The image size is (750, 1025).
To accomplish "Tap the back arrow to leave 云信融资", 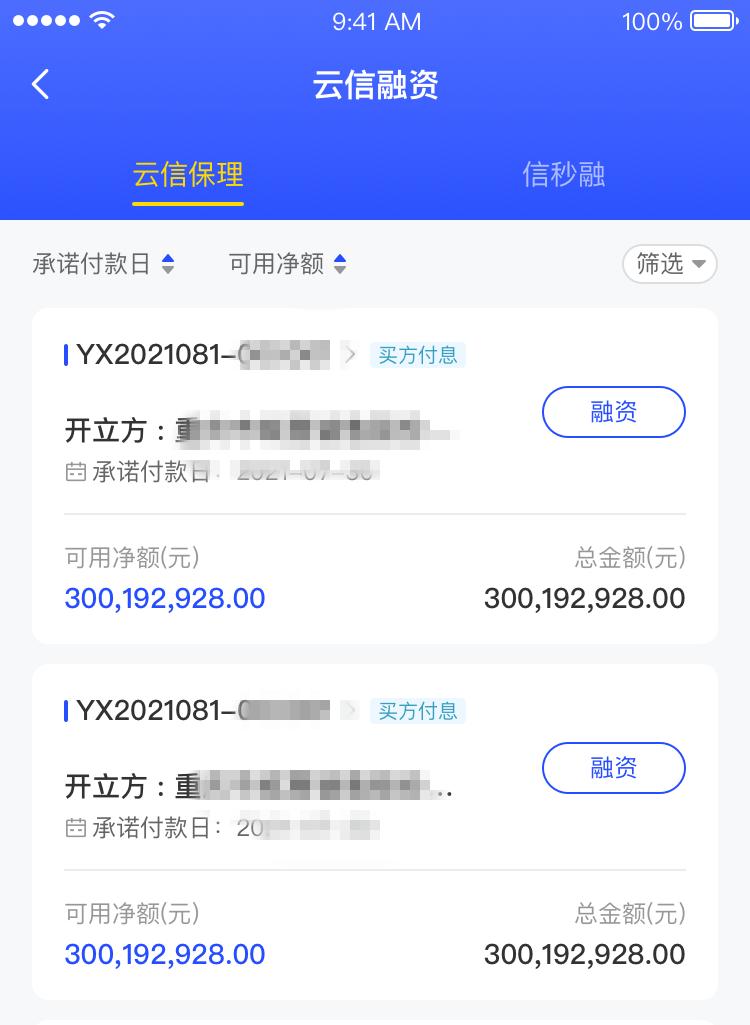I will [x=40, y=84].
